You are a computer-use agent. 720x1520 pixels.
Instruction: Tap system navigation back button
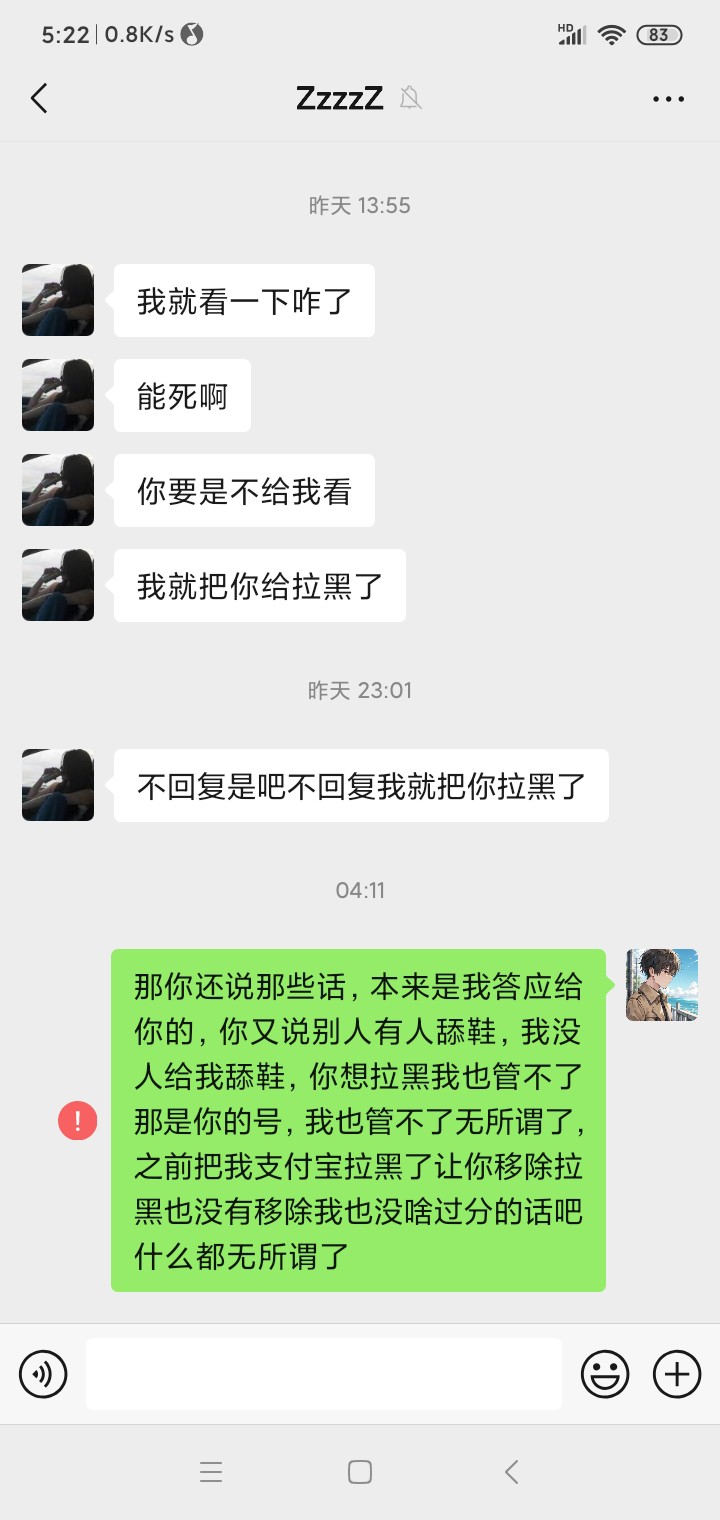coord(511,1471)
